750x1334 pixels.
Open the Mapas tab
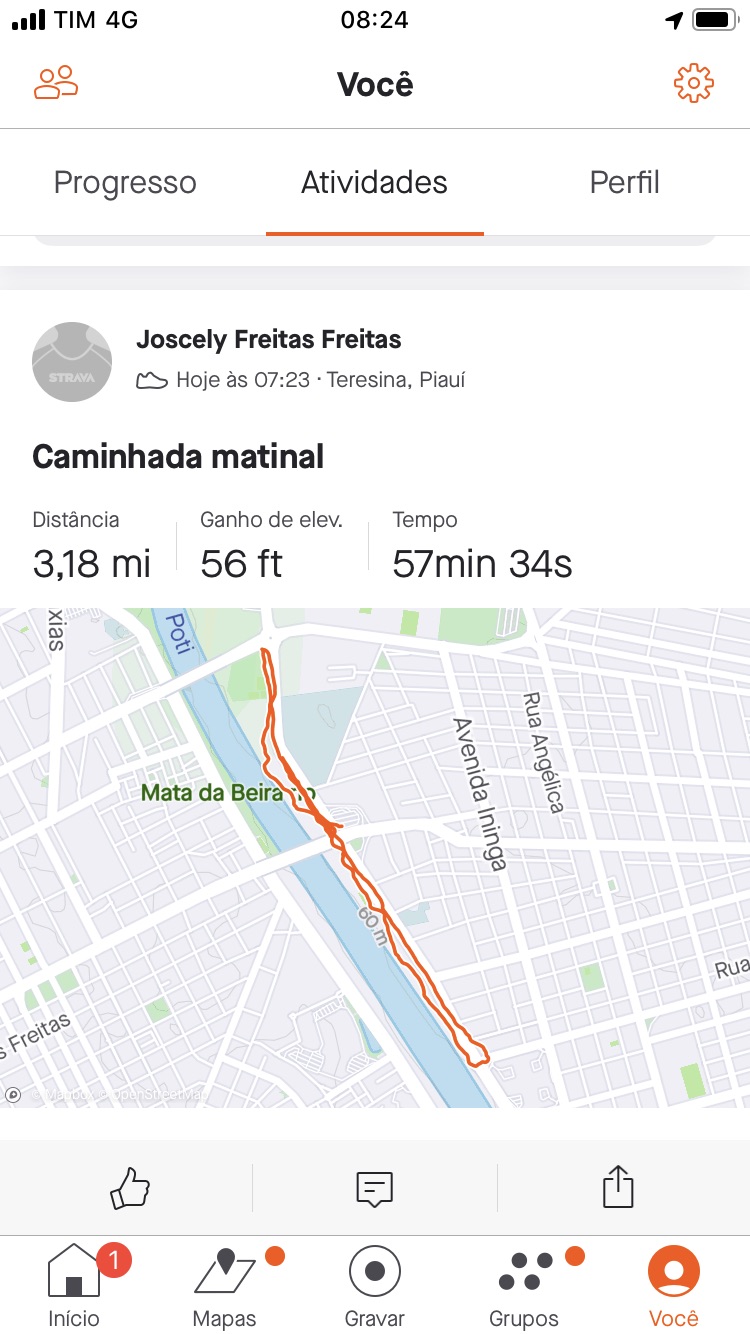click(x=225, y=1286)
